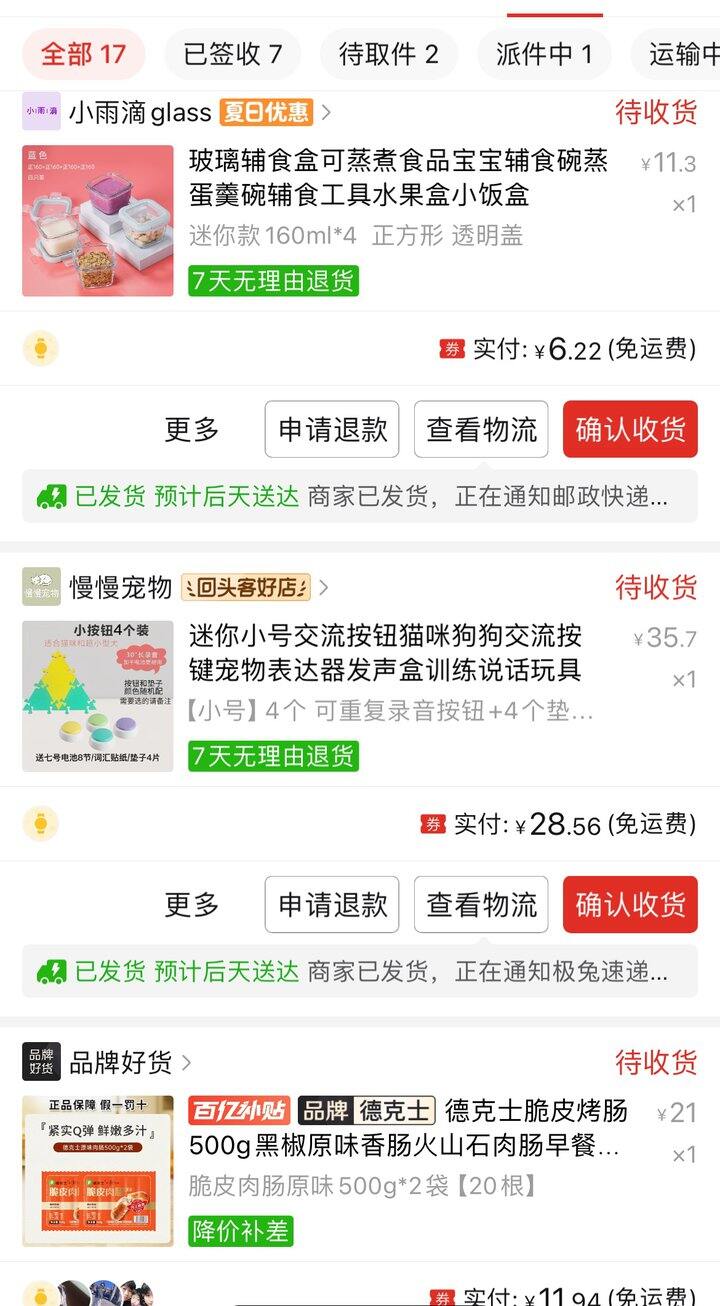The image size is (720, 1306).
Task: Switch to the 待取件 tab
Action: [386, 54]
